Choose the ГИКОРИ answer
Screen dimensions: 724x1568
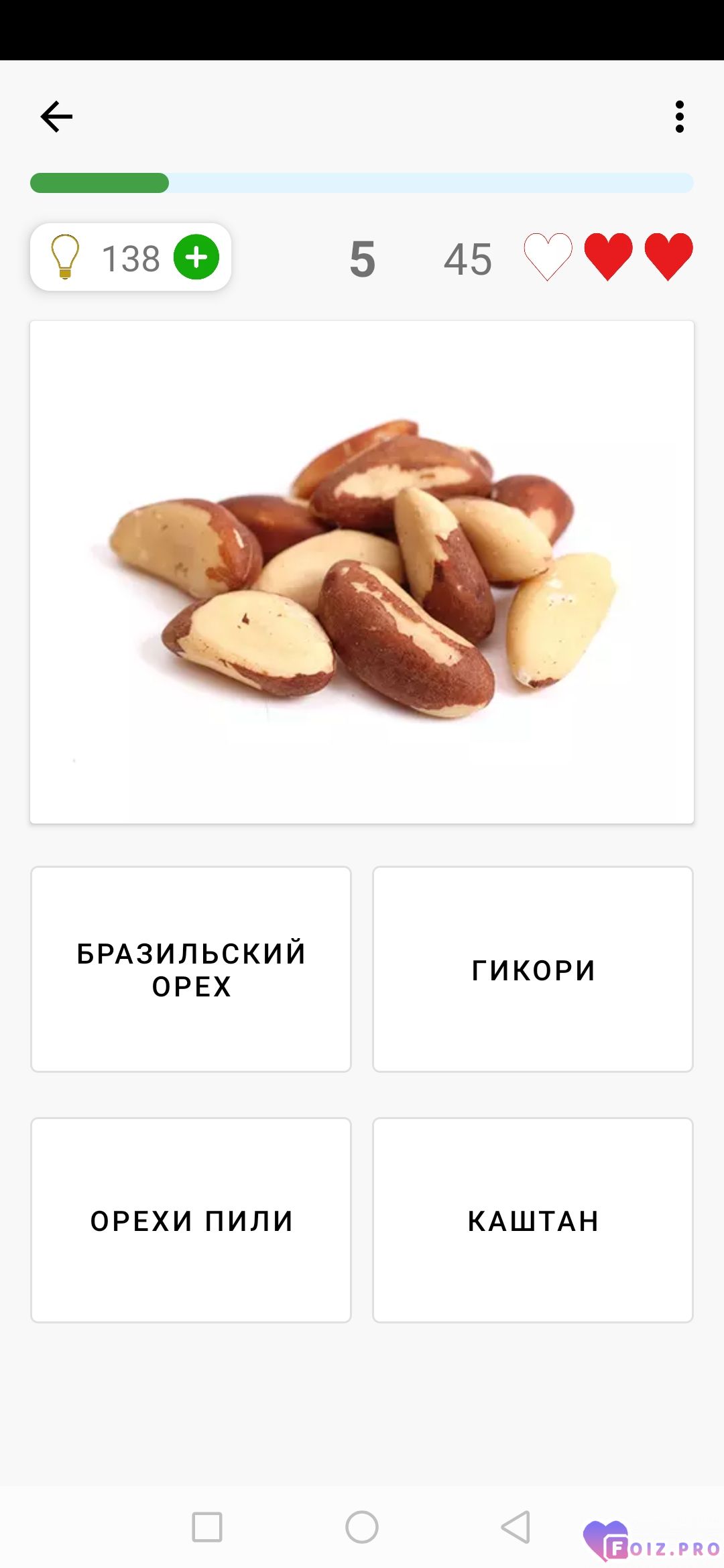tap(533, 969)
